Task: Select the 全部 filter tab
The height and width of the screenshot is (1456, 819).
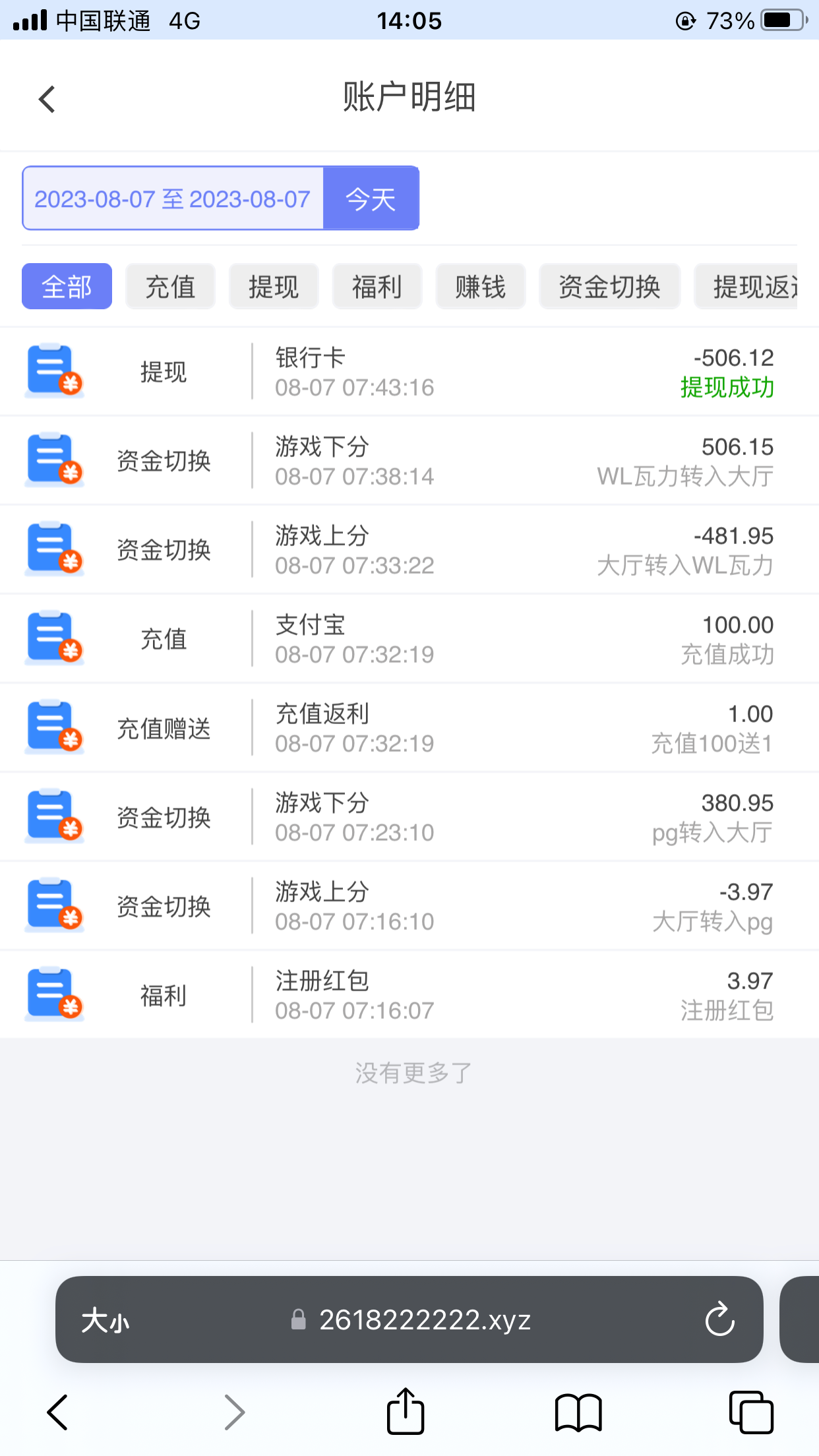Action: [x=67, y=287]
